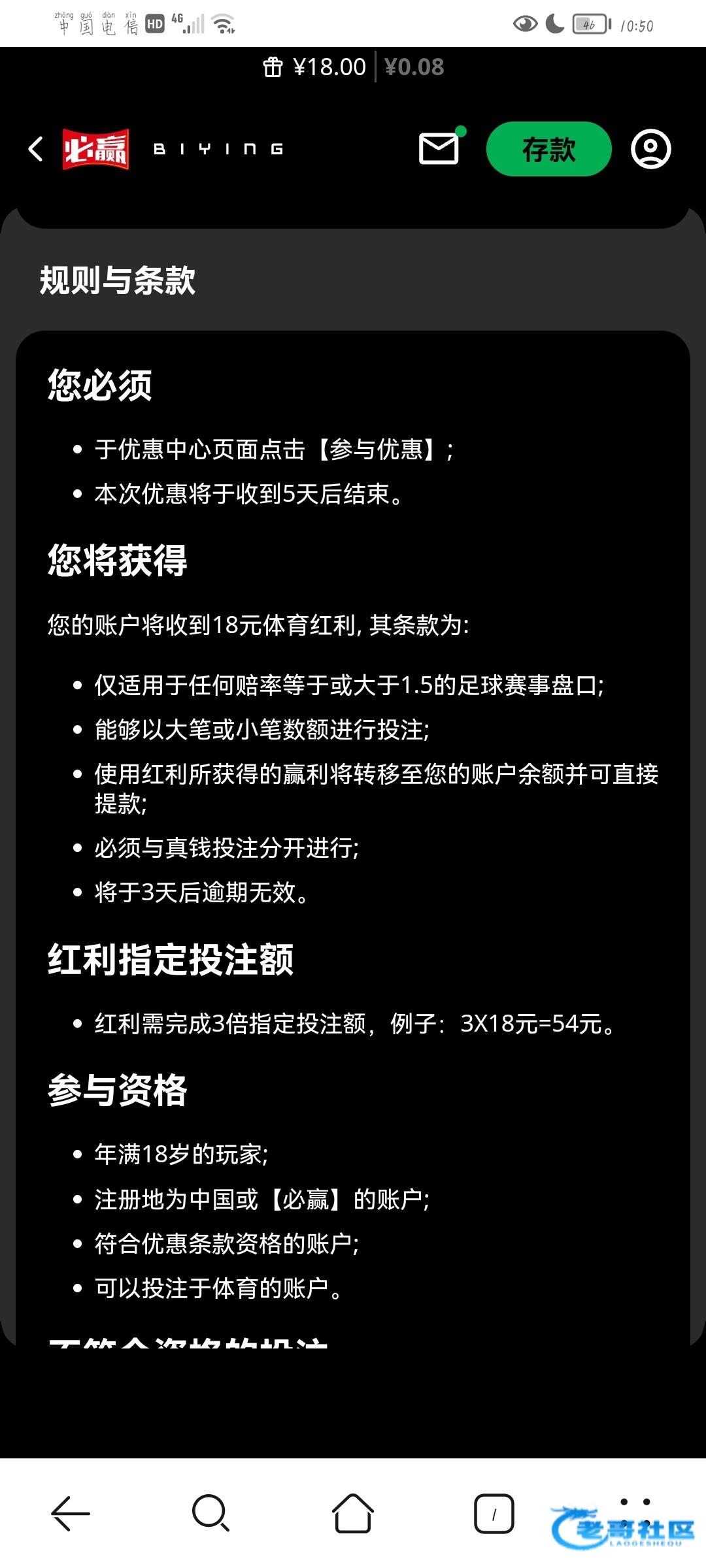Screen dimensions: 706x1568
Task: Open the browser tabs switcher
Action: tap(494, 1513)
